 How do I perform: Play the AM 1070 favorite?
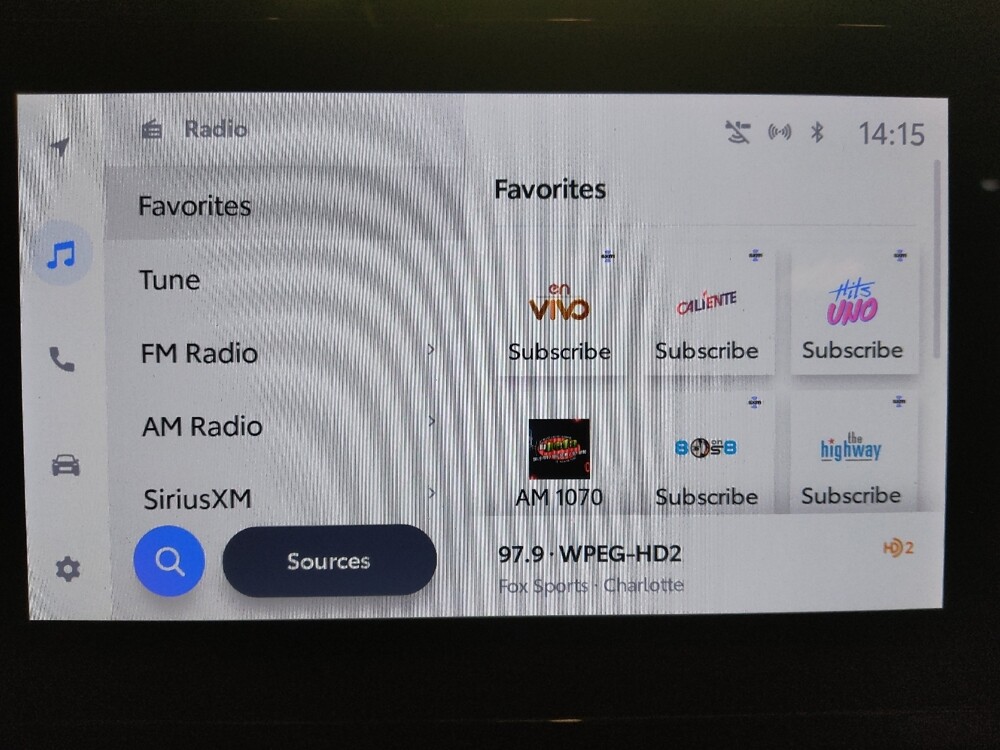pos(560,458)
